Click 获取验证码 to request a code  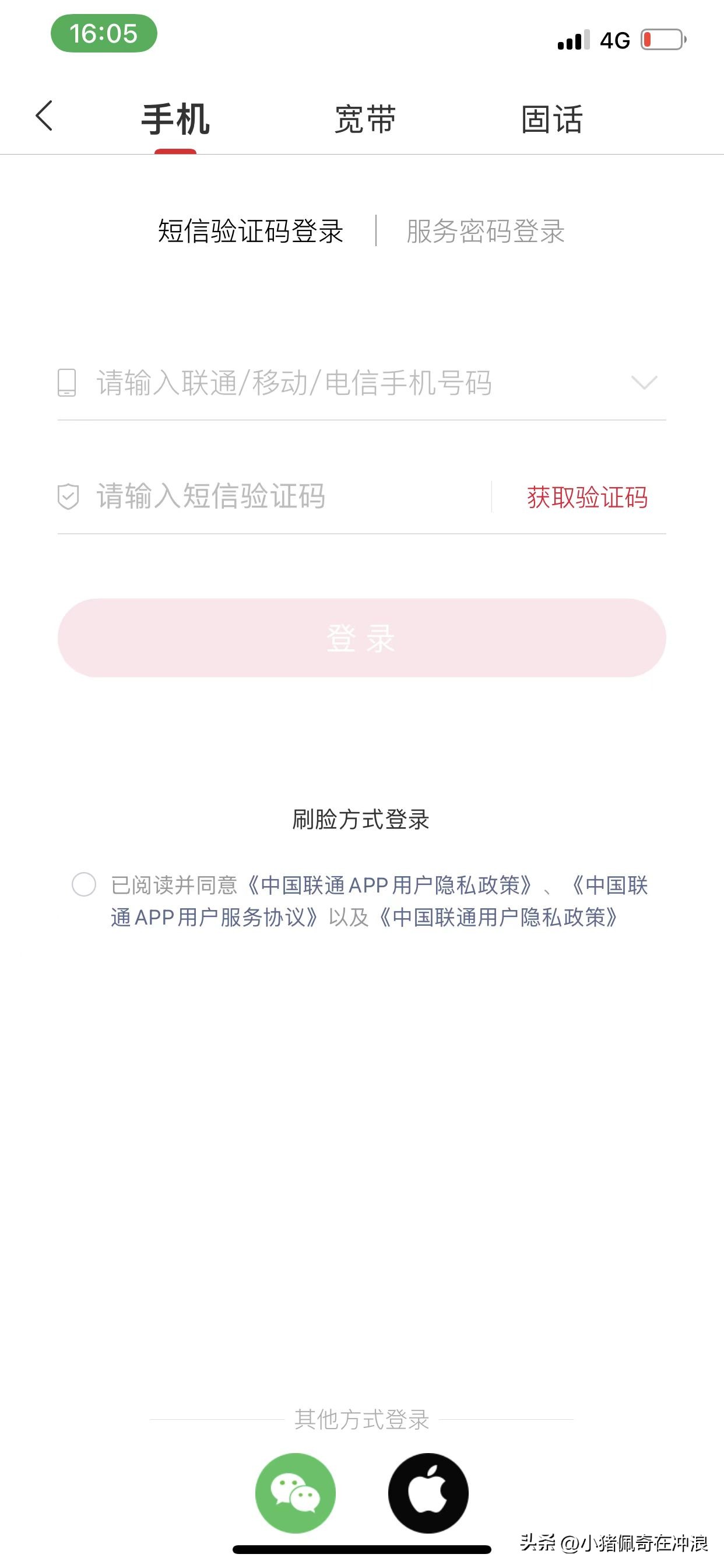click(586, 498)
